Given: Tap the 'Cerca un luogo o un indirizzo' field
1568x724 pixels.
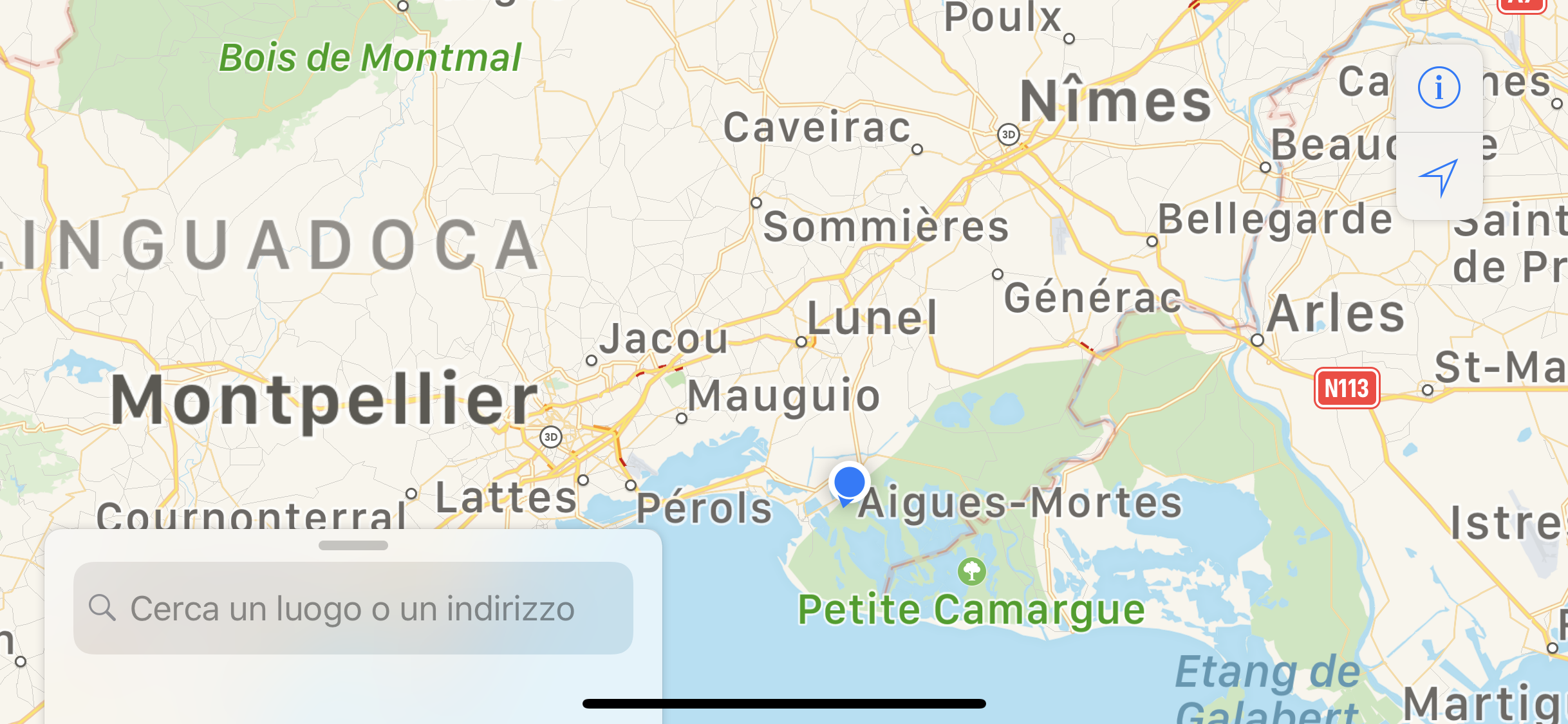Looking at the screenshot, I should pos(353,608).
